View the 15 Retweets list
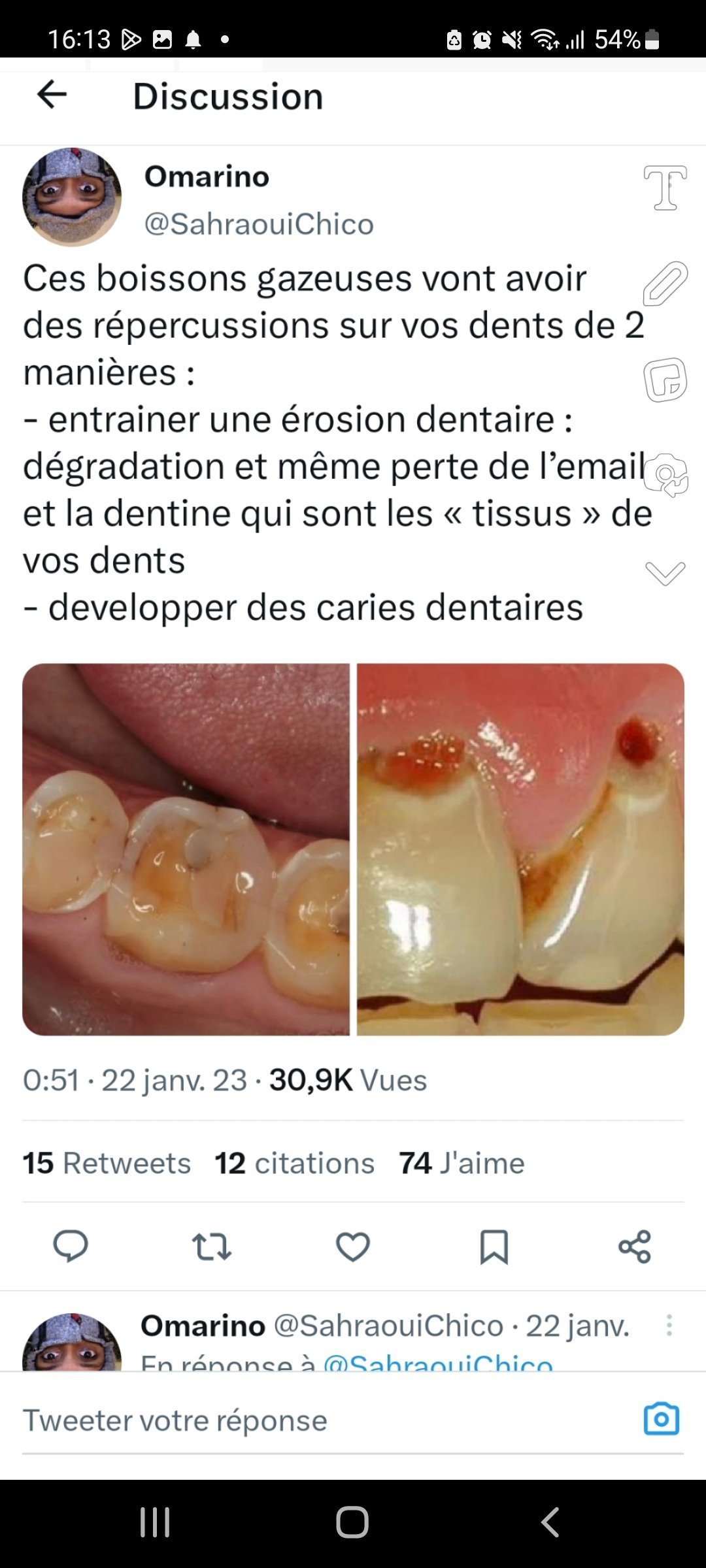The image size is (706, 1568). click(x=107, y=1164)
